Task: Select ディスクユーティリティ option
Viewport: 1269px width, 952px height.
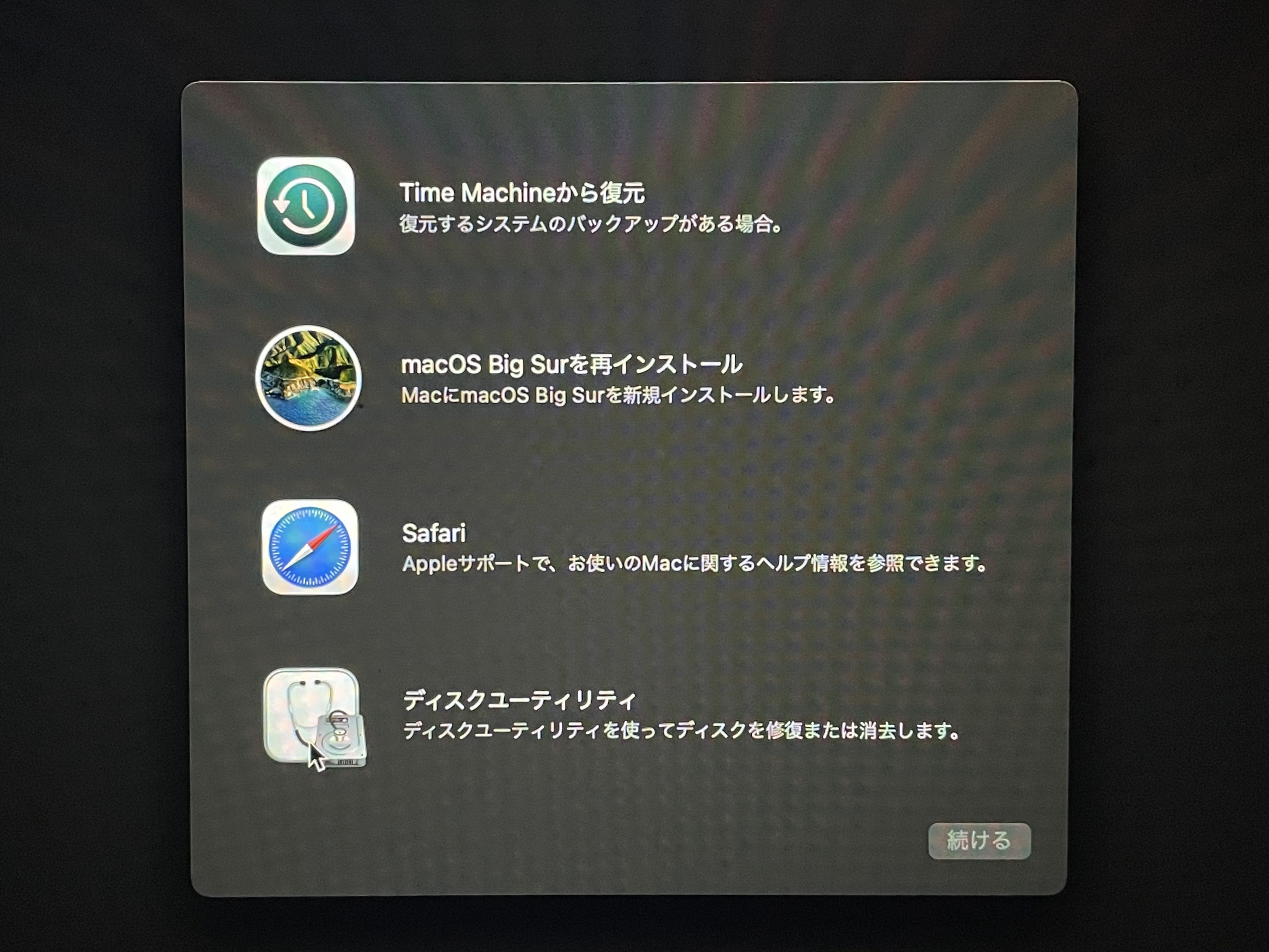Action: 519,700
